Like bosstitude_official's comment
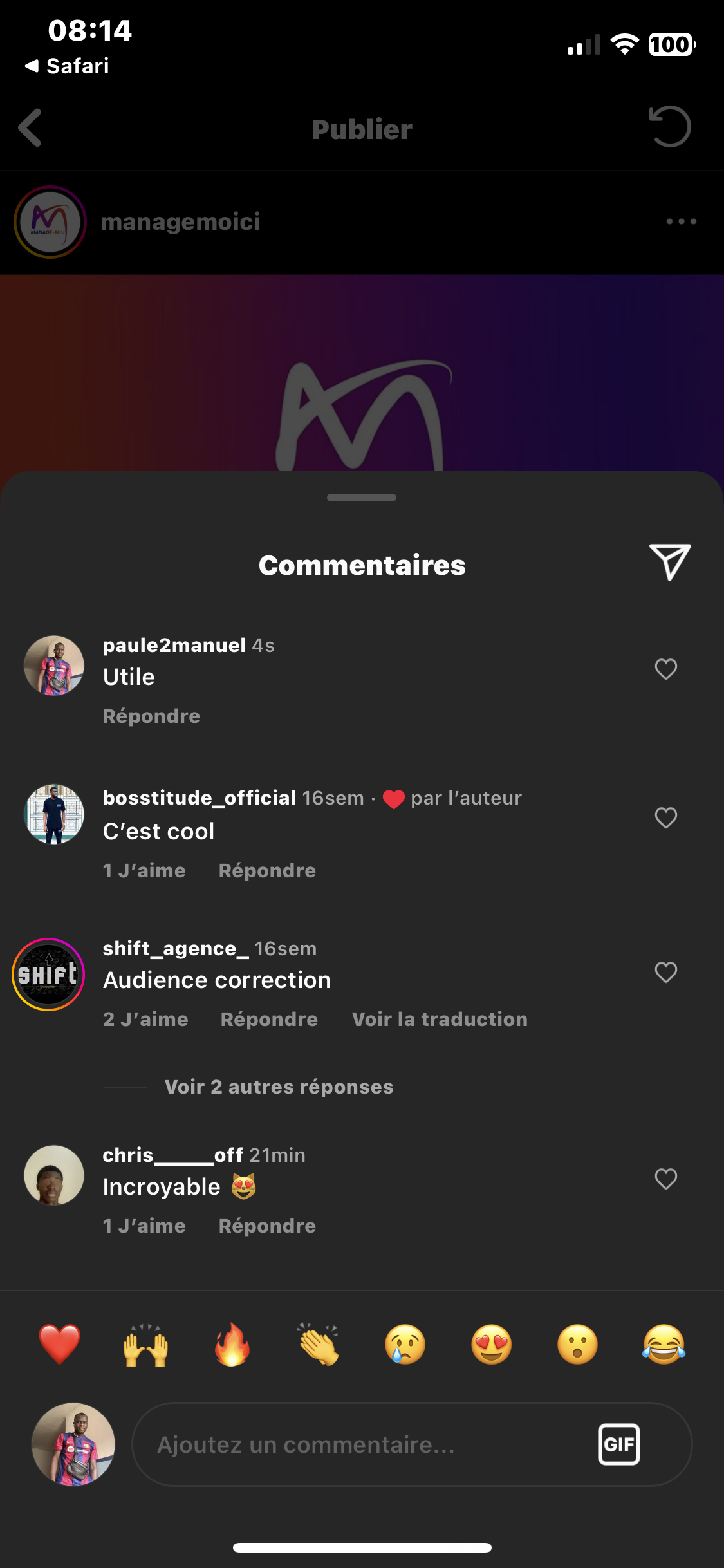 665,818
